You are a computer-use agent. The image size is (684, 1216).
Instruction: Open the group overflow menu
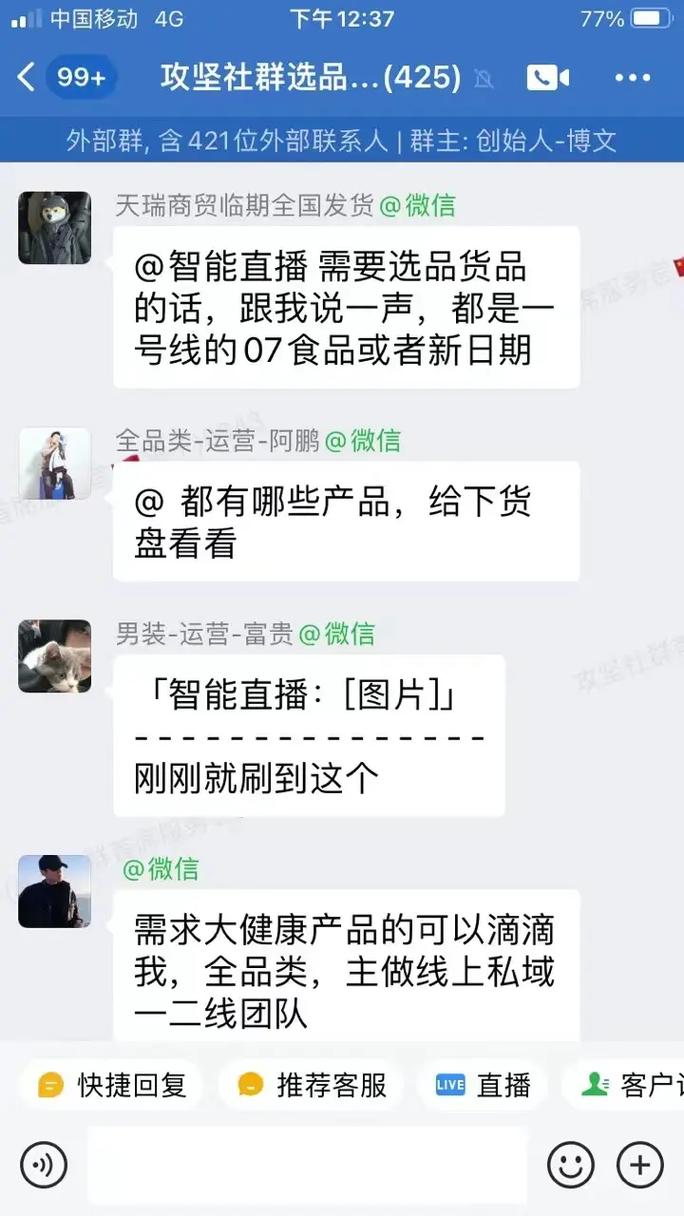click(632, 78)
